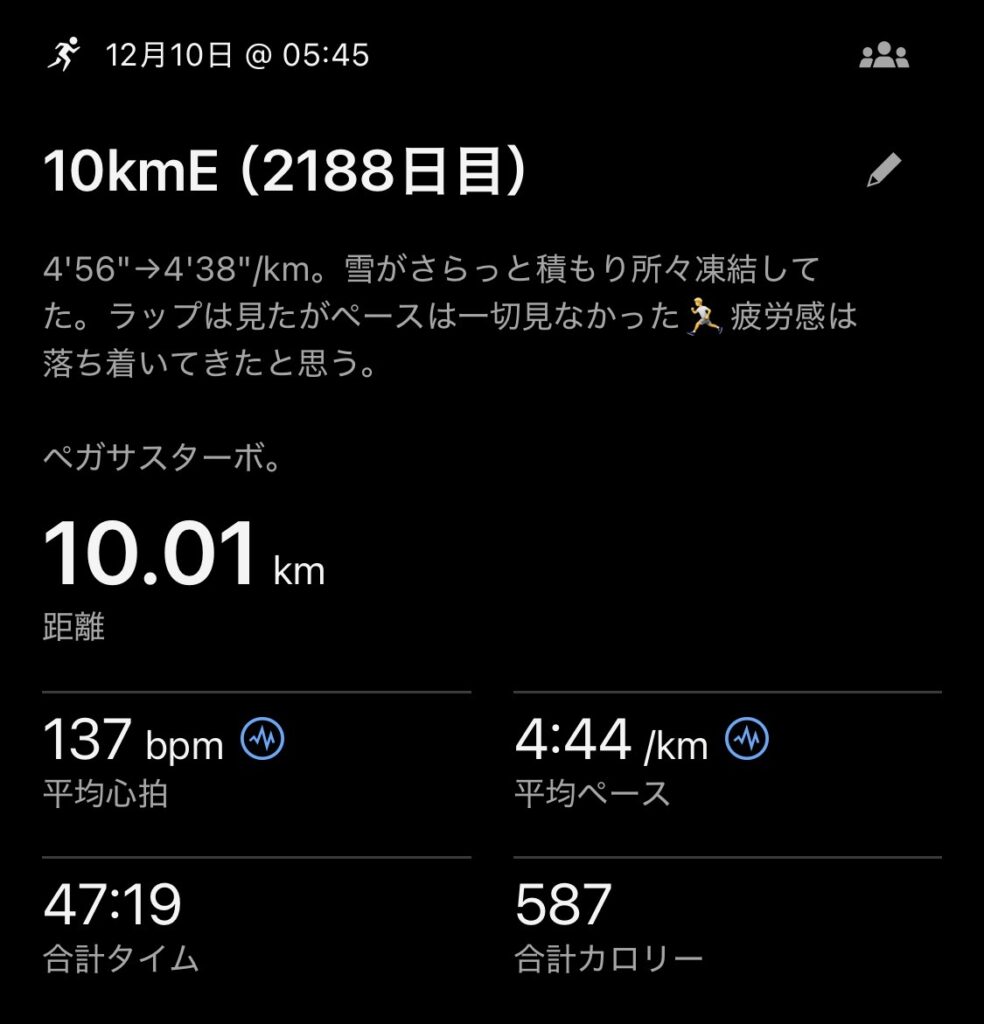Open the activity audience people icon

pos(884,56)
